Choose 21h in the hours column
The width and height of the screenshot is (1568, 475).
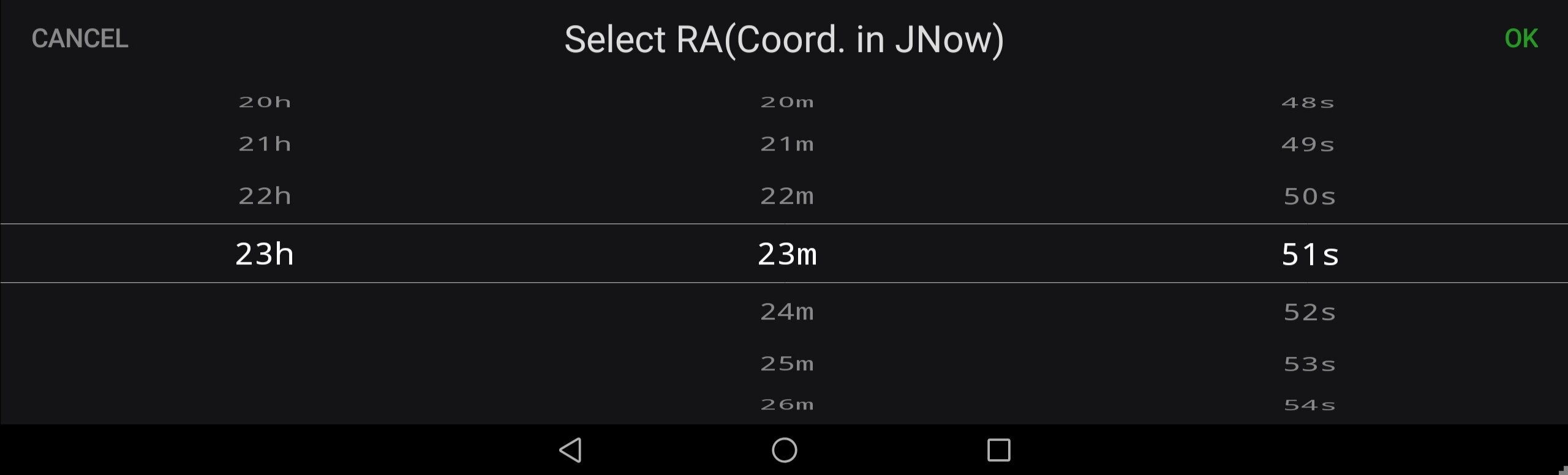tap(265, 144)
